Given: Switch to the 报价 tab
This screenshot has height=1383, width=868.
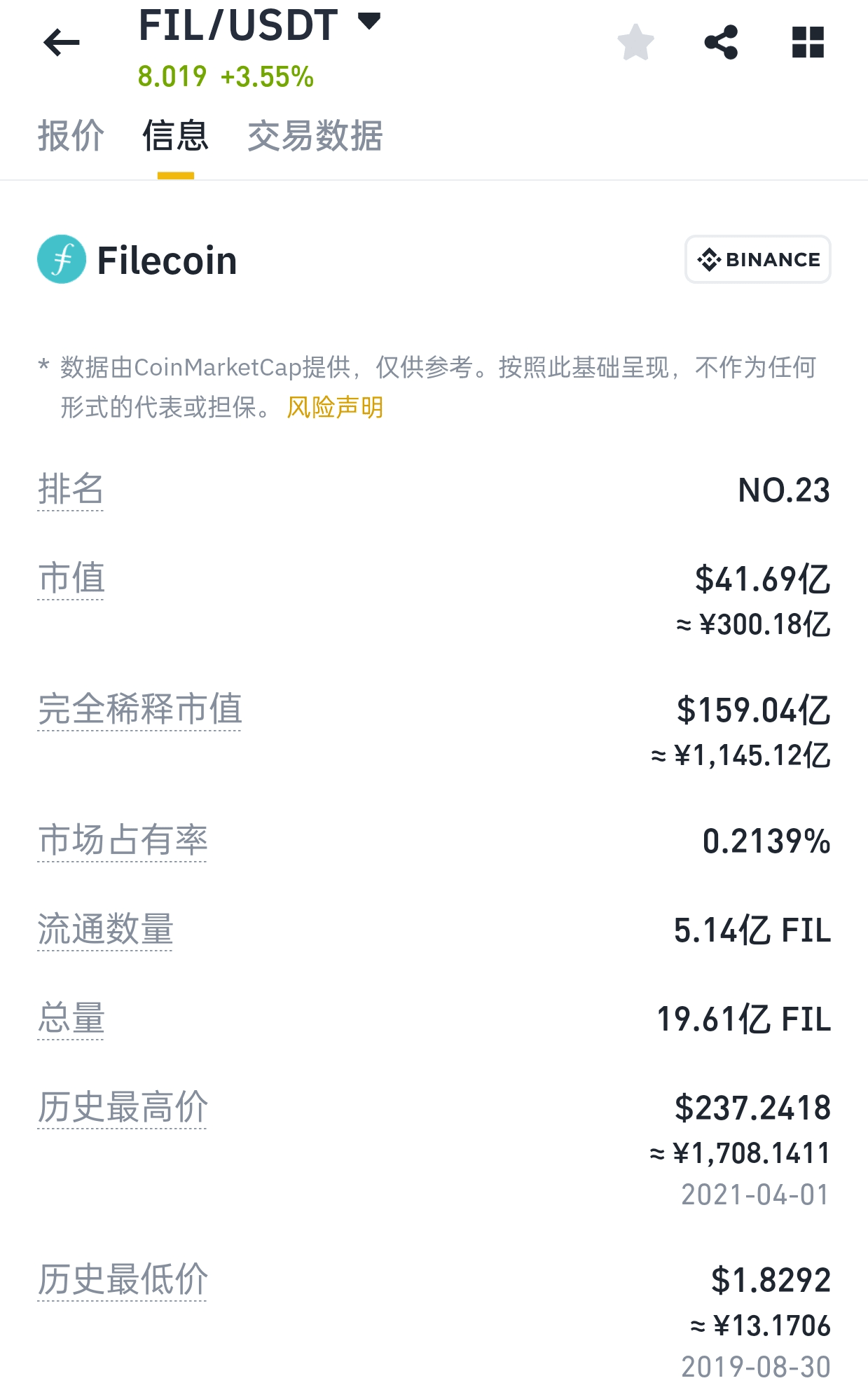Looking at the screenshot, I should [71, 137].
